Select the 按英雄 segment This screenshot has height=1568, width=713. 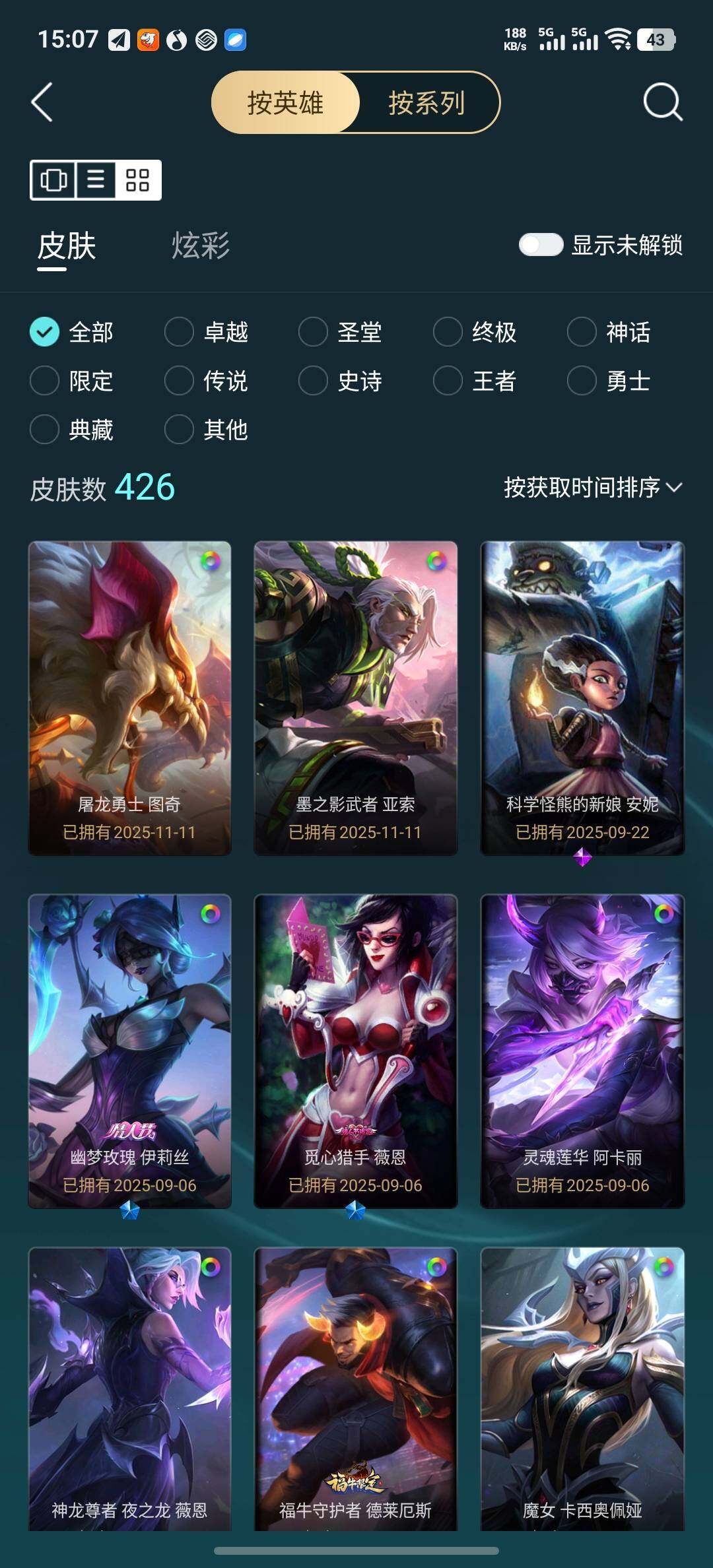pyautogui.click(x=285, y=102)
